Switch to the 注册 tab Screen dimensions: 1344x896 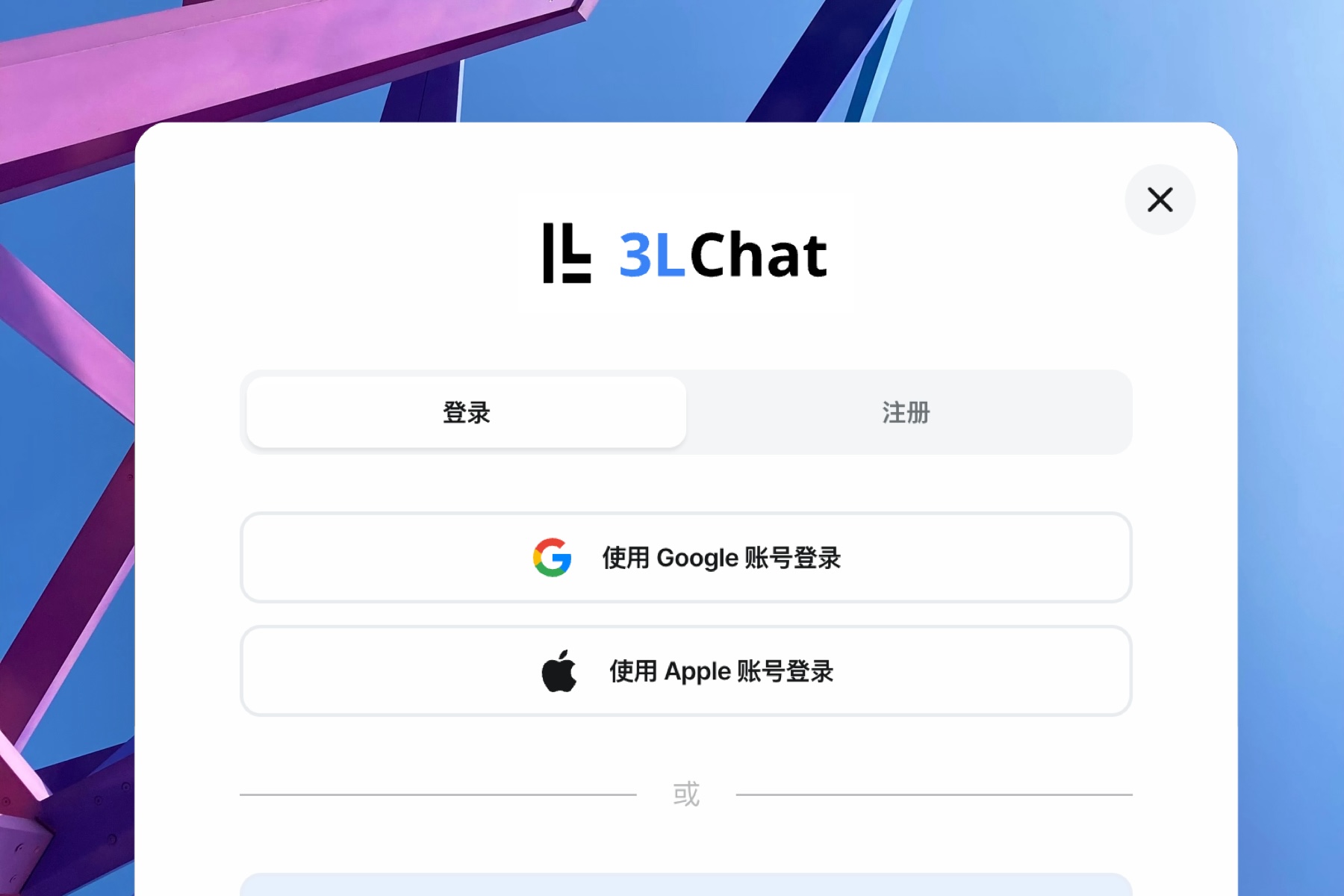point(906,412)
